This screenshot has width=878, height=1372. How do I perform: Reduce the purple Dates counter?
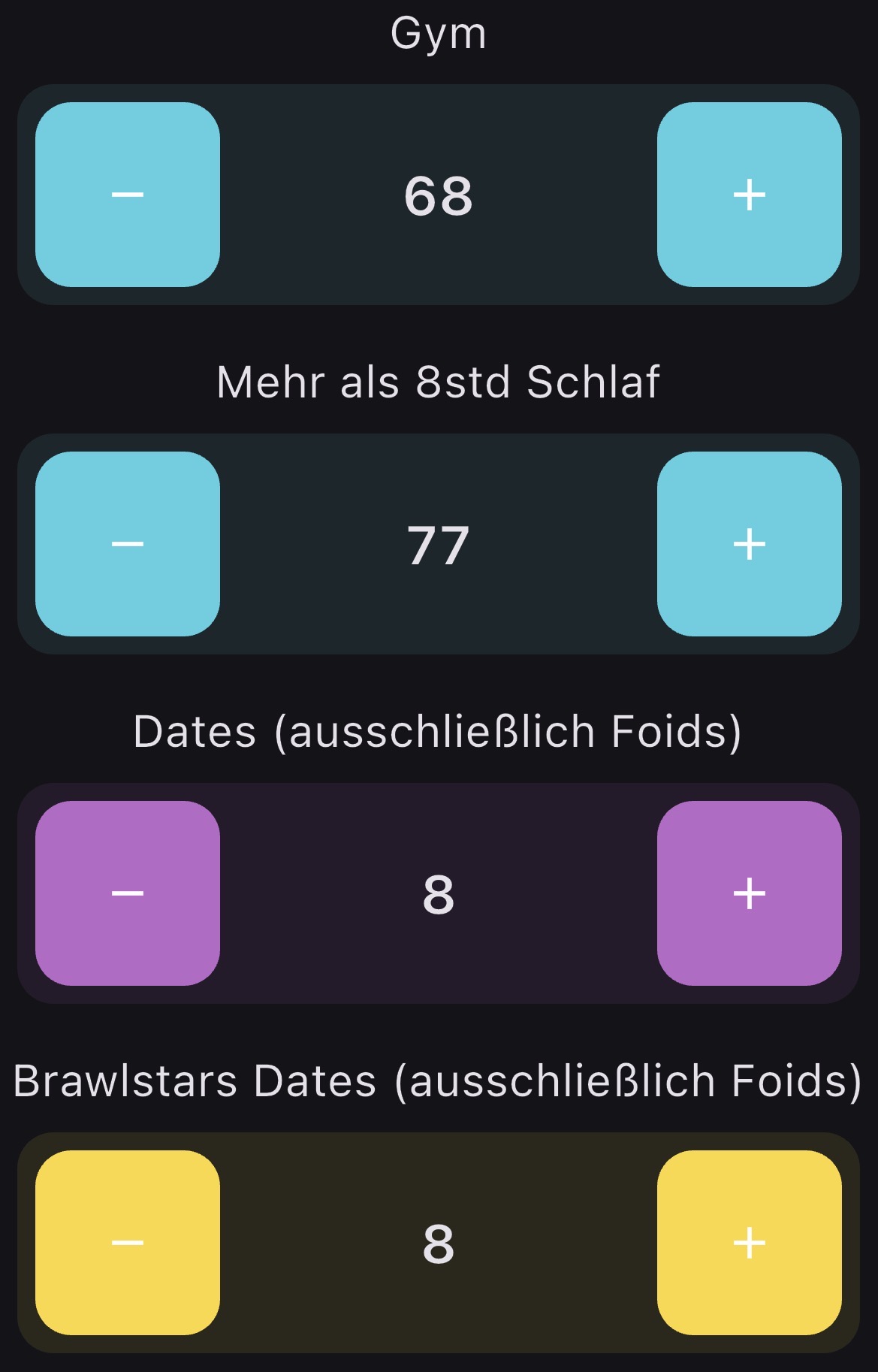[128, 893]
